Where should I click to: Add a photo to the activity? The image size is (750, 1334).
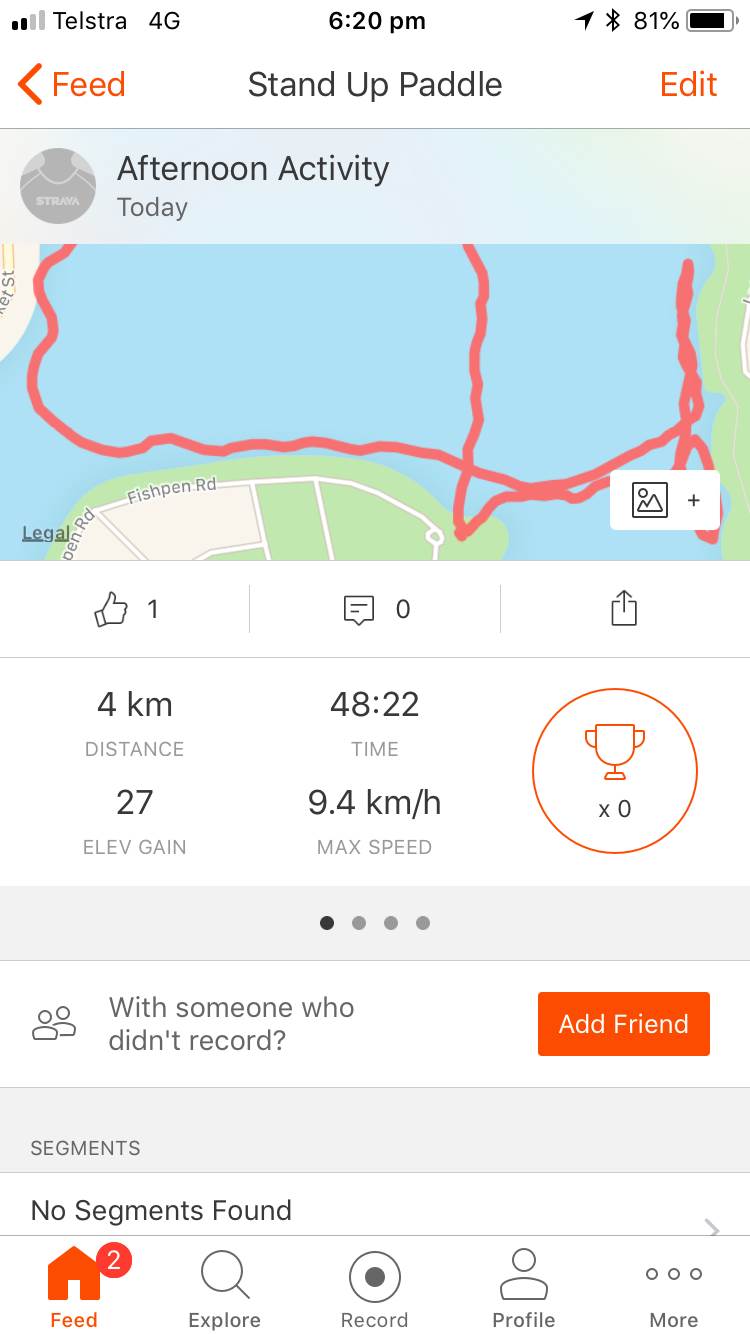664,500
